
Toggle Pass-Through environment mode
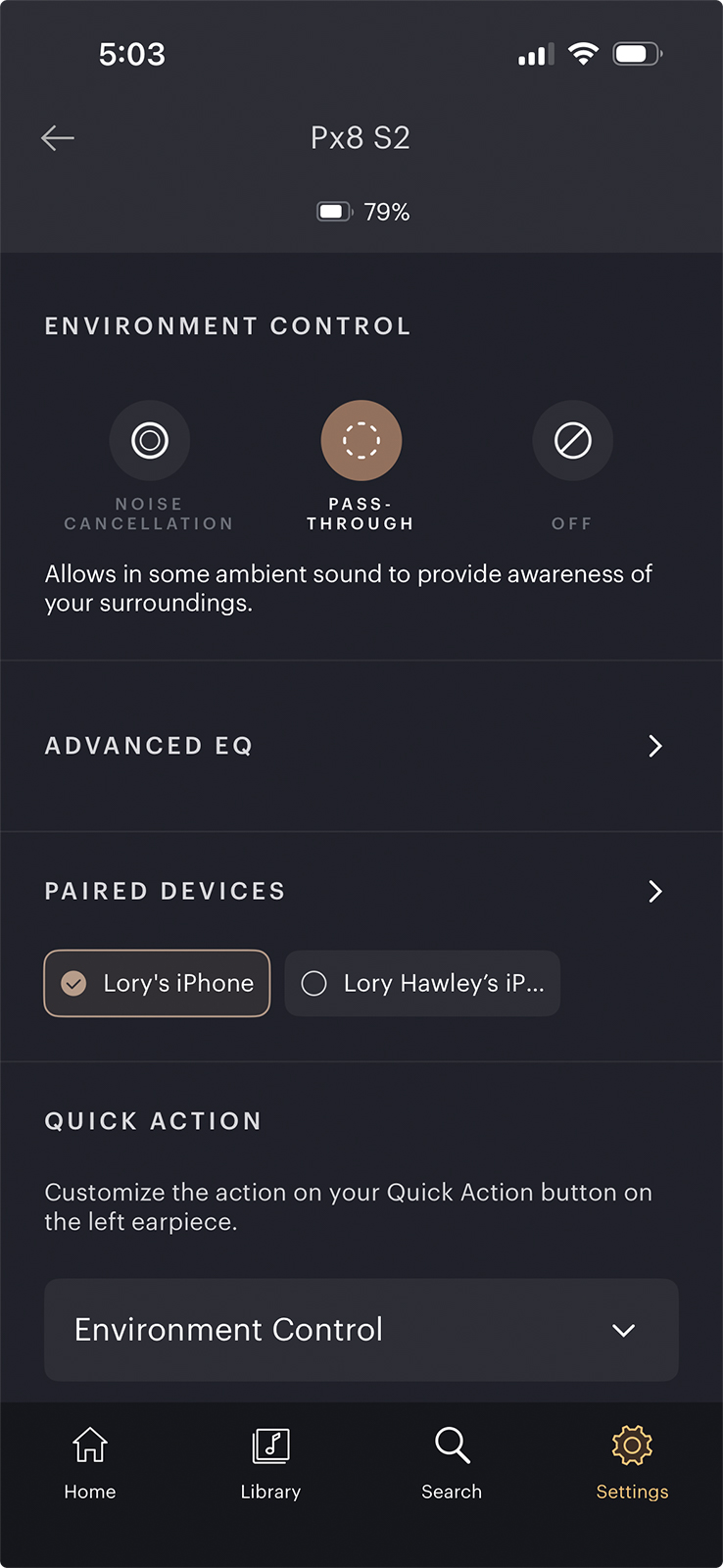pos(361,440)
